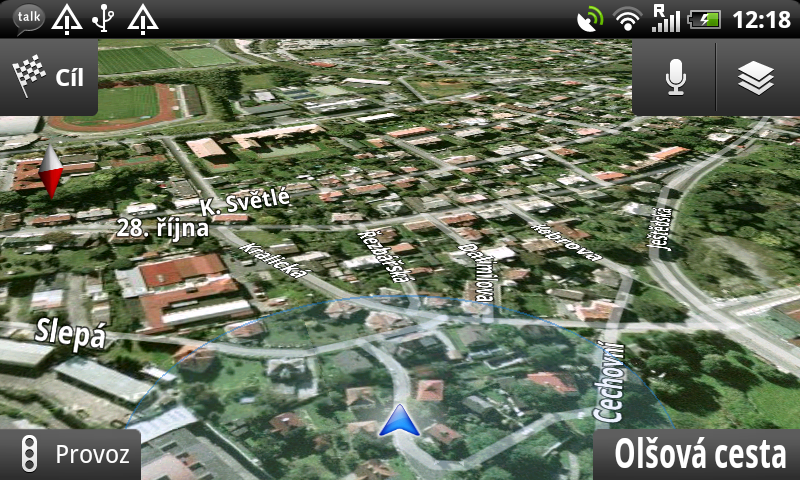Open the Cíl destination button
This screenshot has width=800, height=480.
(x=49, y=77)
